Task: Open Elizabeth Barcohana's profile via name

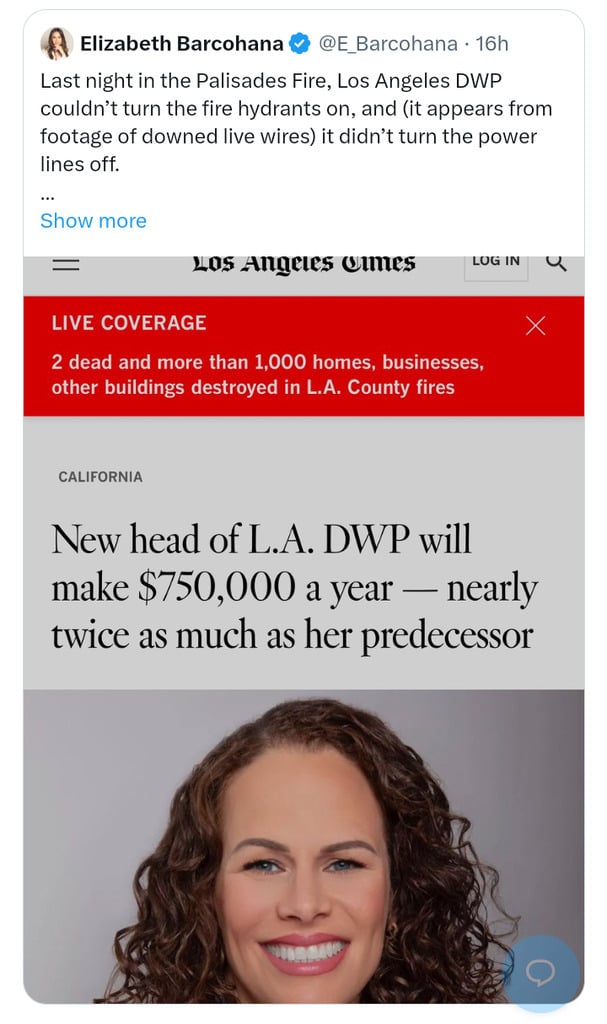Action: click(181, 44)
